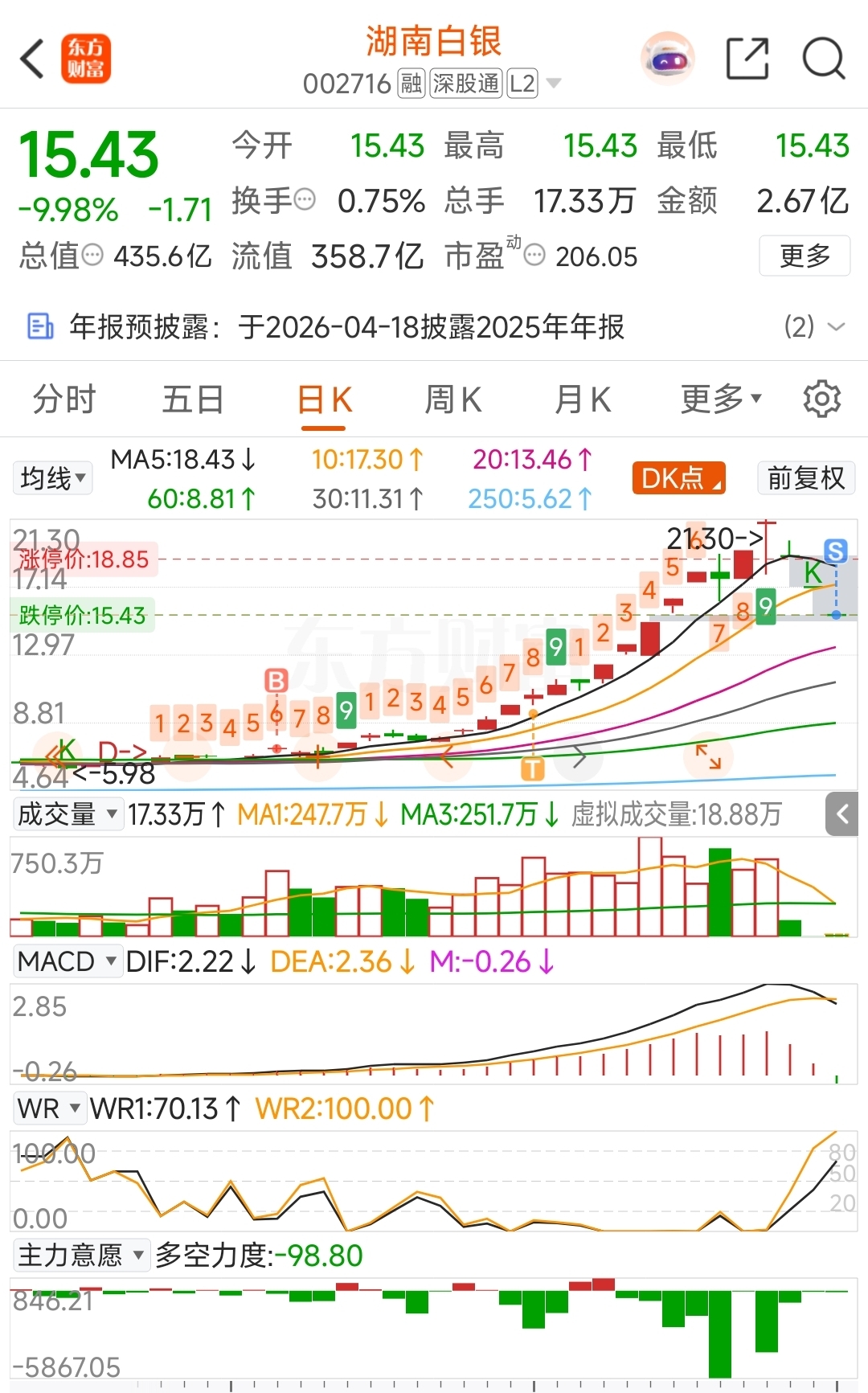The image size is (868, 1393).
Task: Tap the DK点 button
Action: tap(679, 478)
